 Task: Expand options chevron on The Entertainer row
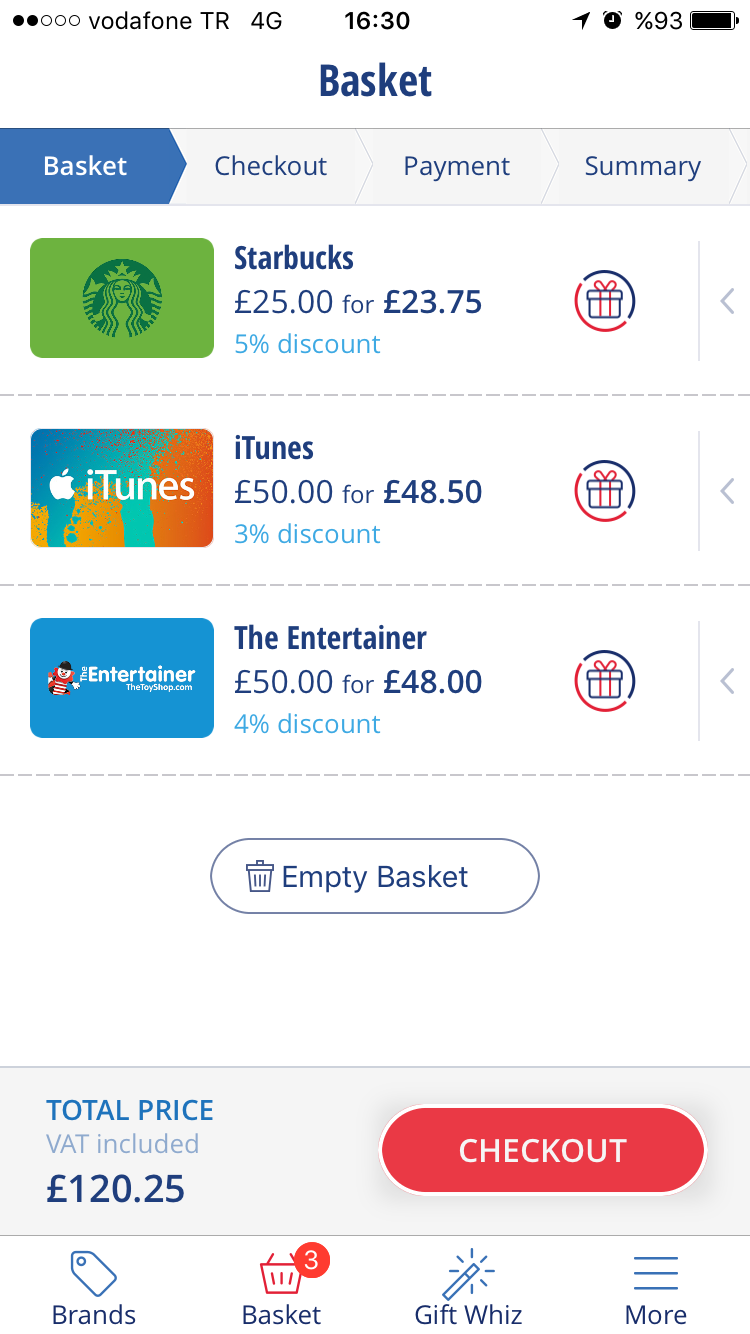728,680
